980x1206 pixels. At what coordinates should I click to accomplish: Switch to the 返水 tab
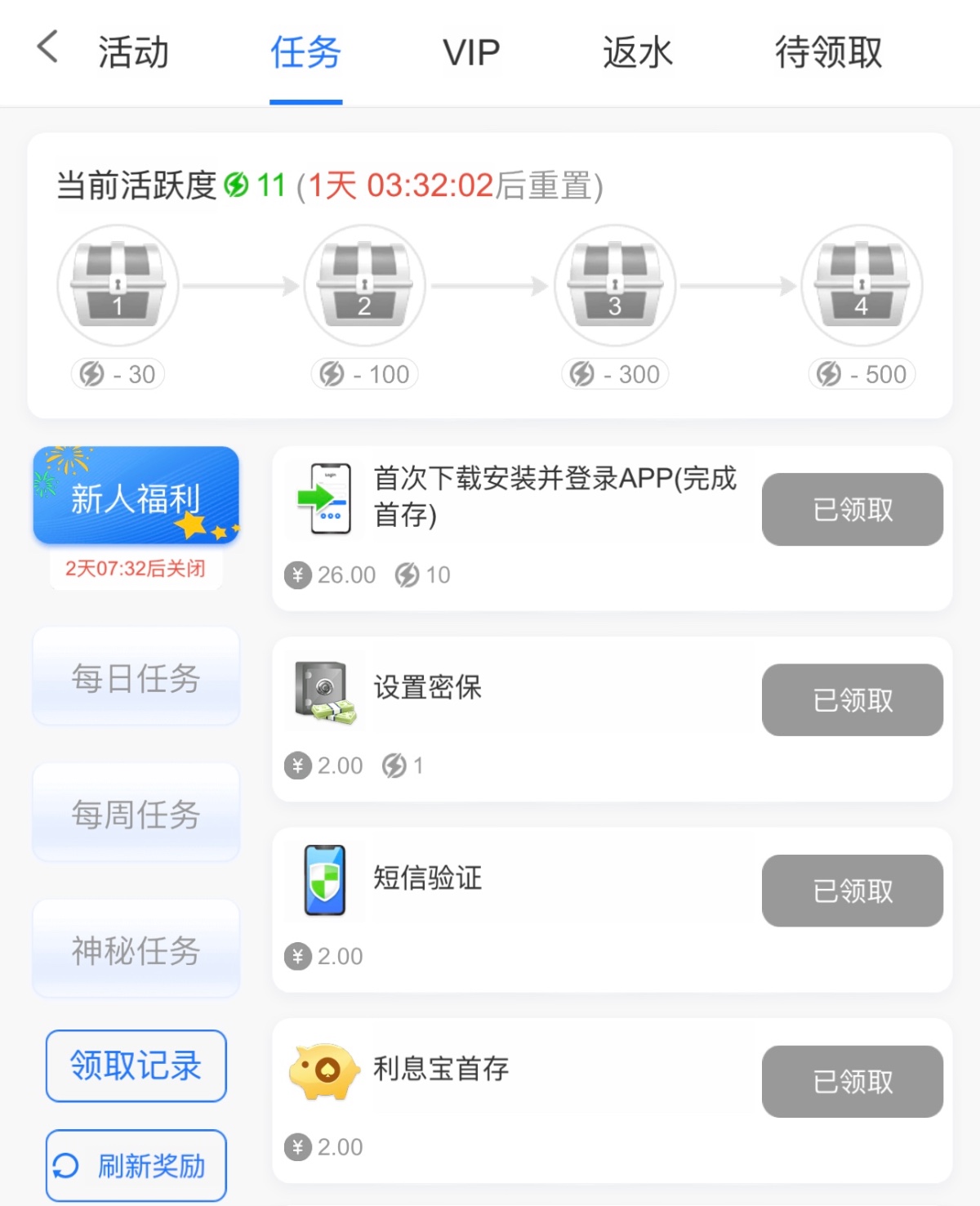[x=637, y=52]
